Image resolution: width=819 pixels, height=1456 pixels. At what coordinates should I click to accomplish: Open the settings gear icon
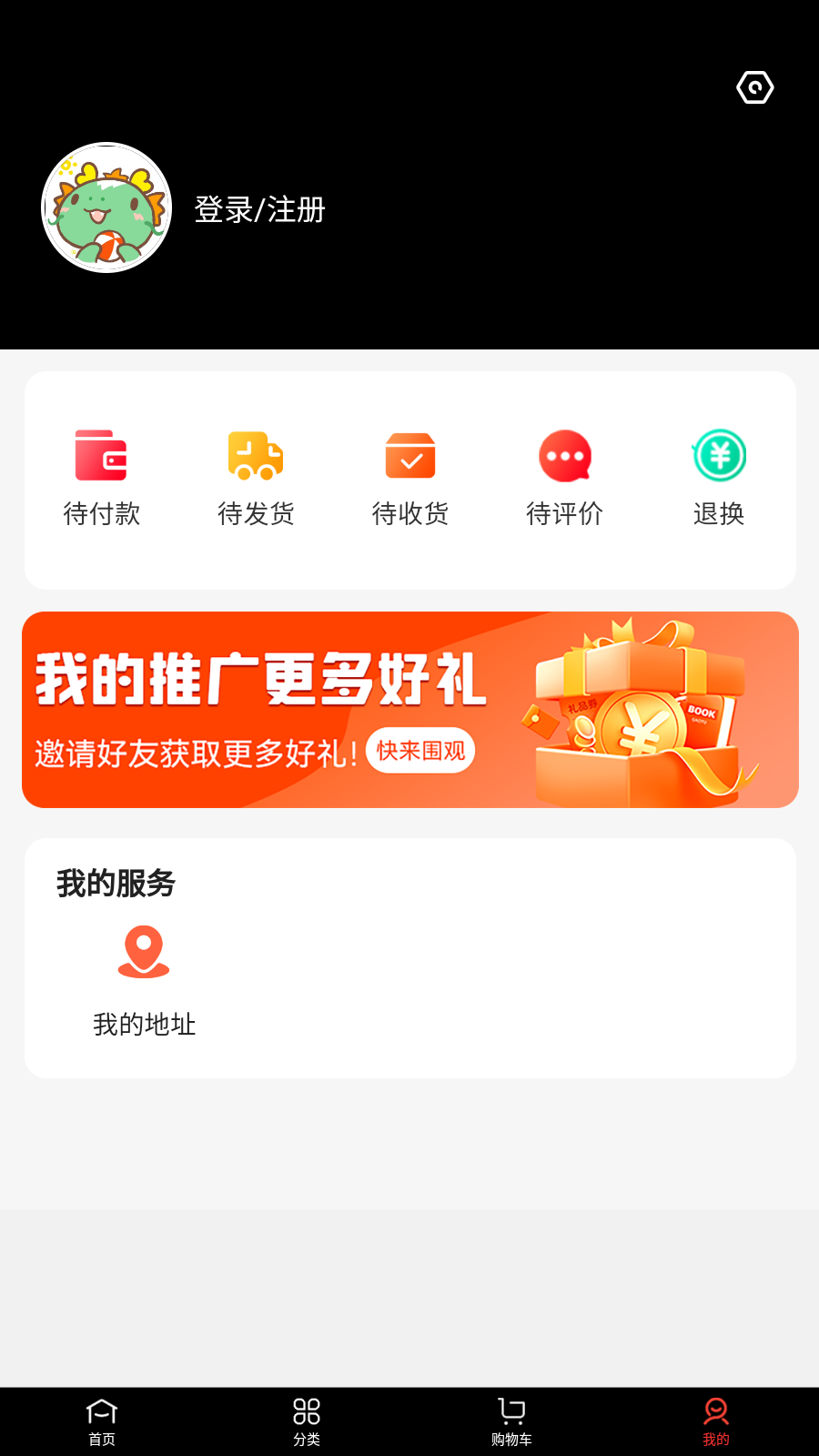[x=754, y=87]
